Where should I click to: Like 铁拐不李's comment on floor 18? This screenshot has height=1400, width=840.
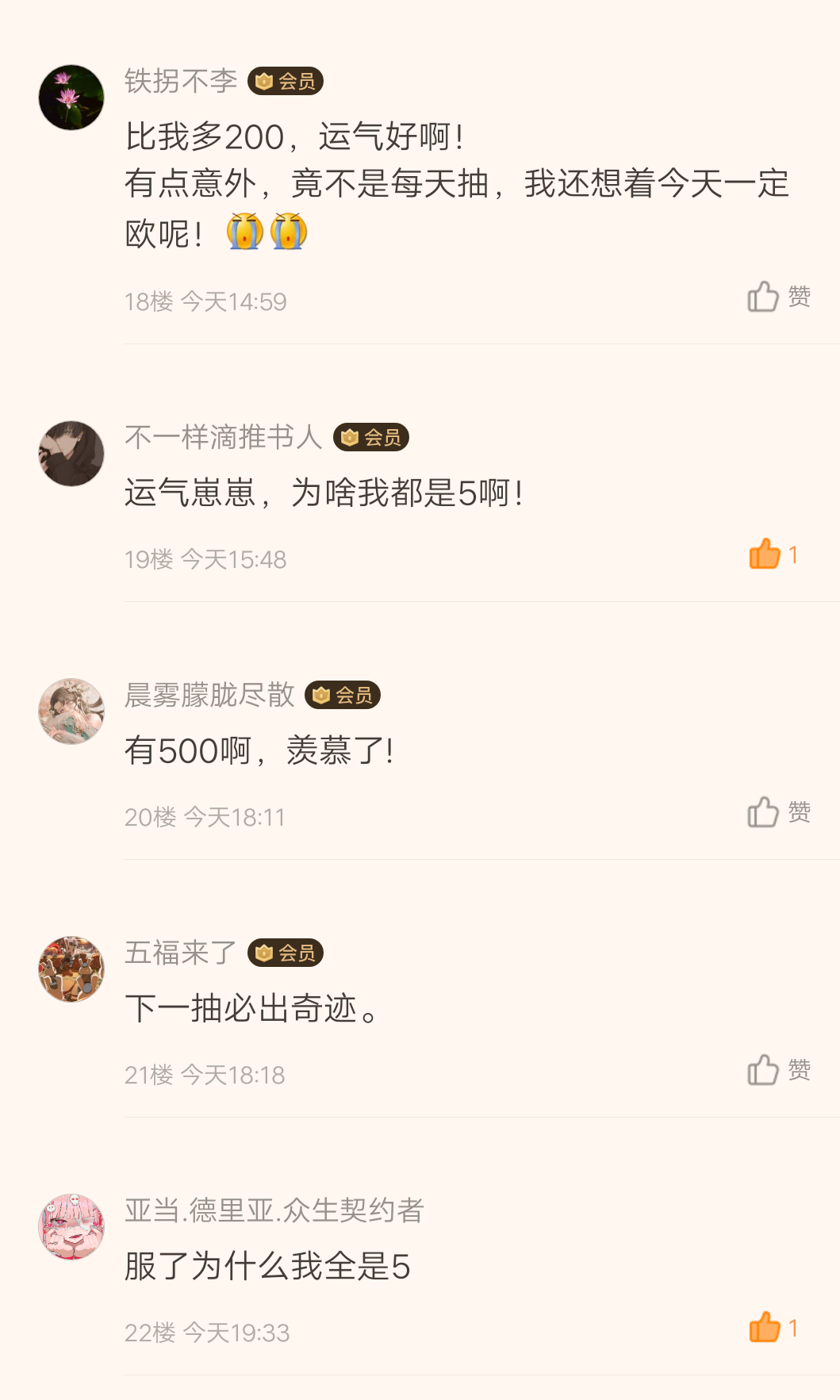pos(778,297)
